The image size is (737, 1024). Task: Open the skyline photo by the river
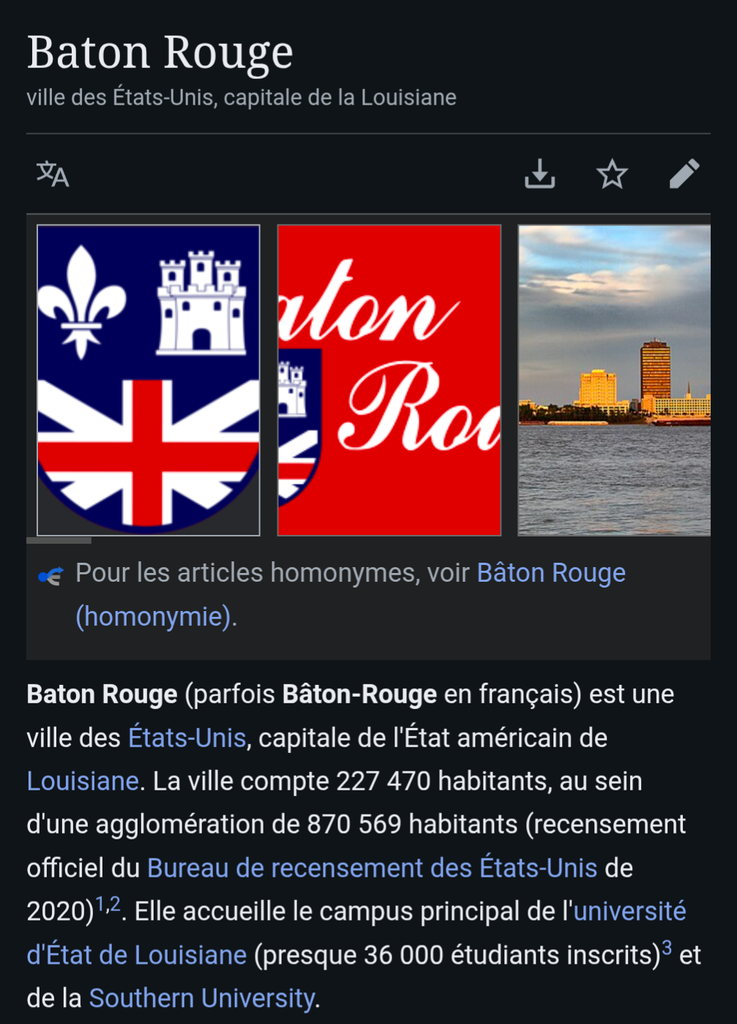point(614,380)
